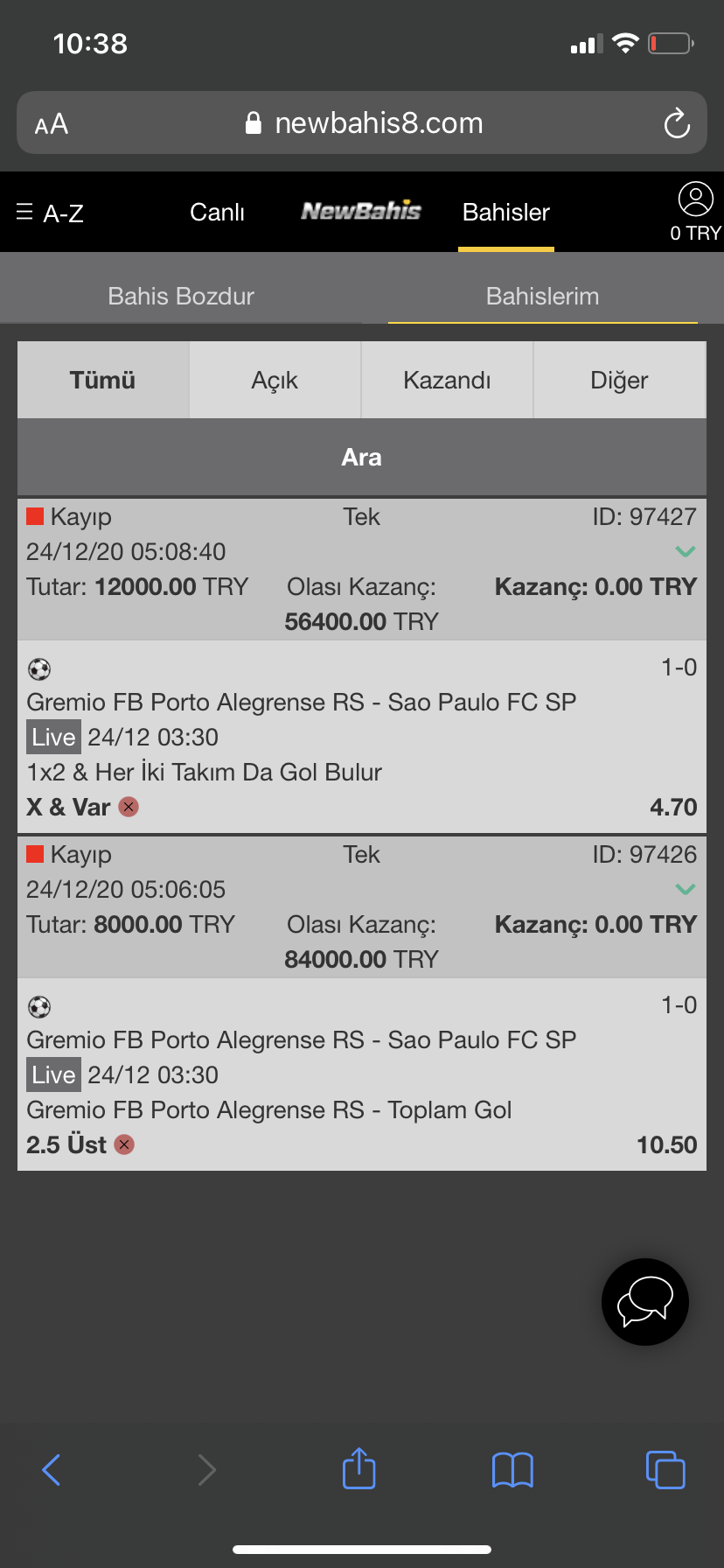
Task: Open Safari reader text size options
Action: pyautogui.click(x=52, y=124)
